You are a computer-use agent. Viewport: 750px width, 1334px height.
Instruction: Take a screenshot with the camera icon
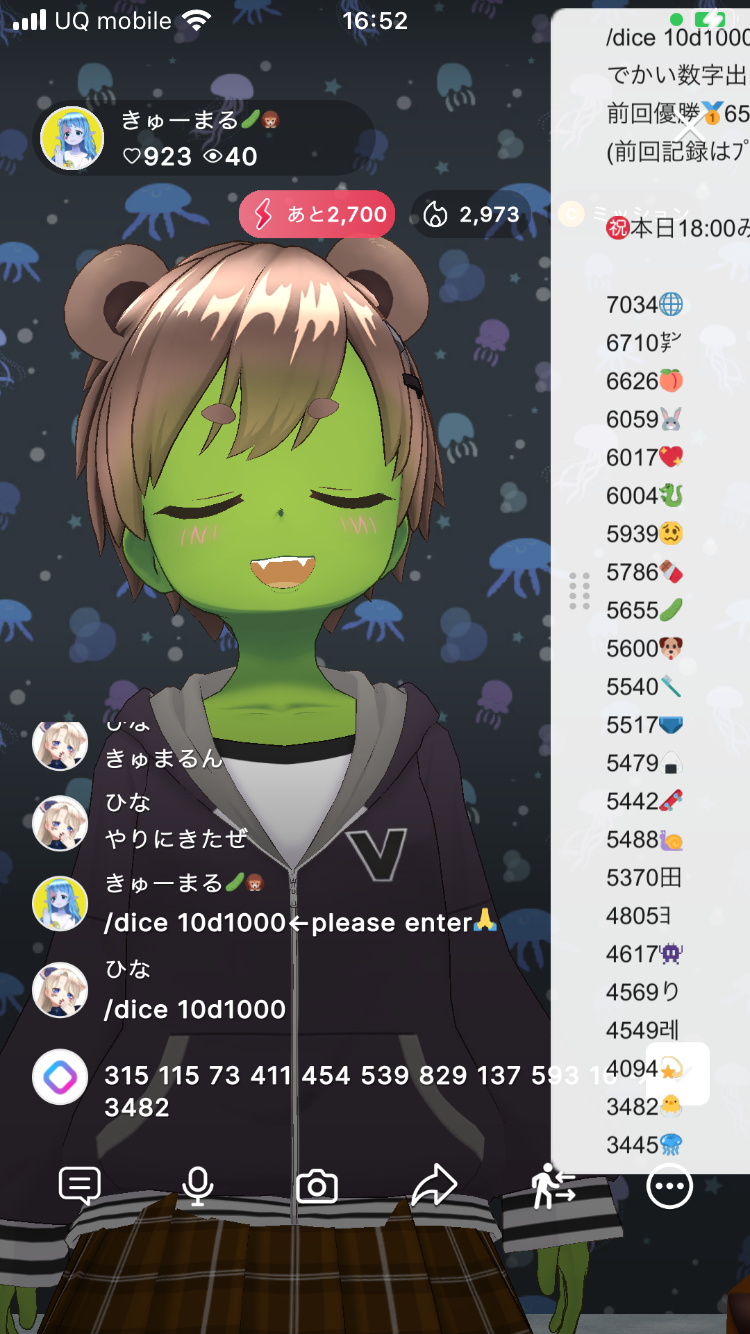[317, 1187]
